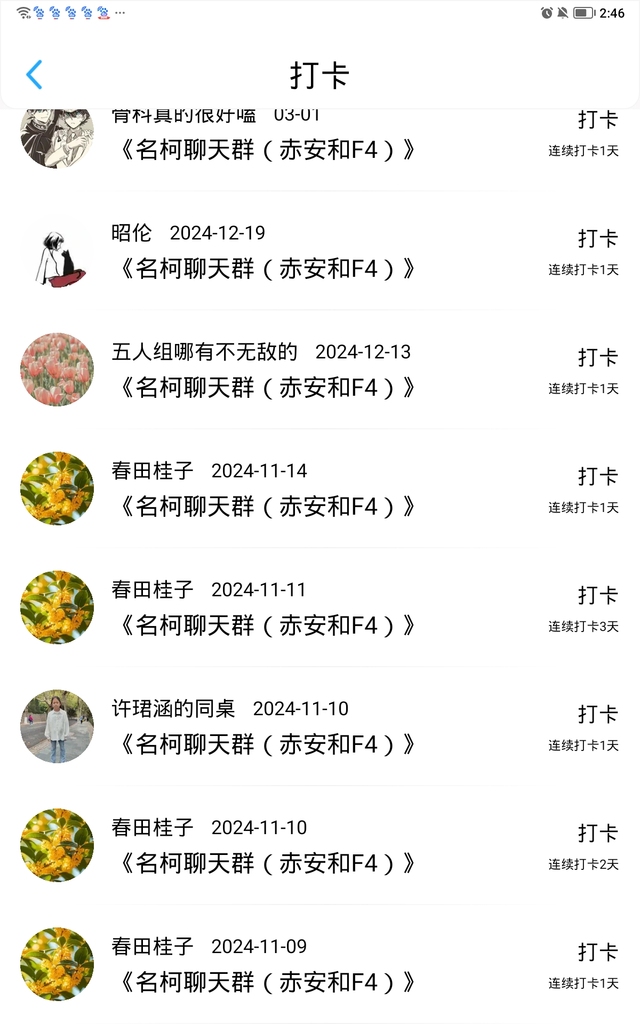The width and height of the screenshot is (640, 1024).
Task: Open 骨科真的很好嗑's check-in from 03-01
Action: (x=266, y=150)
